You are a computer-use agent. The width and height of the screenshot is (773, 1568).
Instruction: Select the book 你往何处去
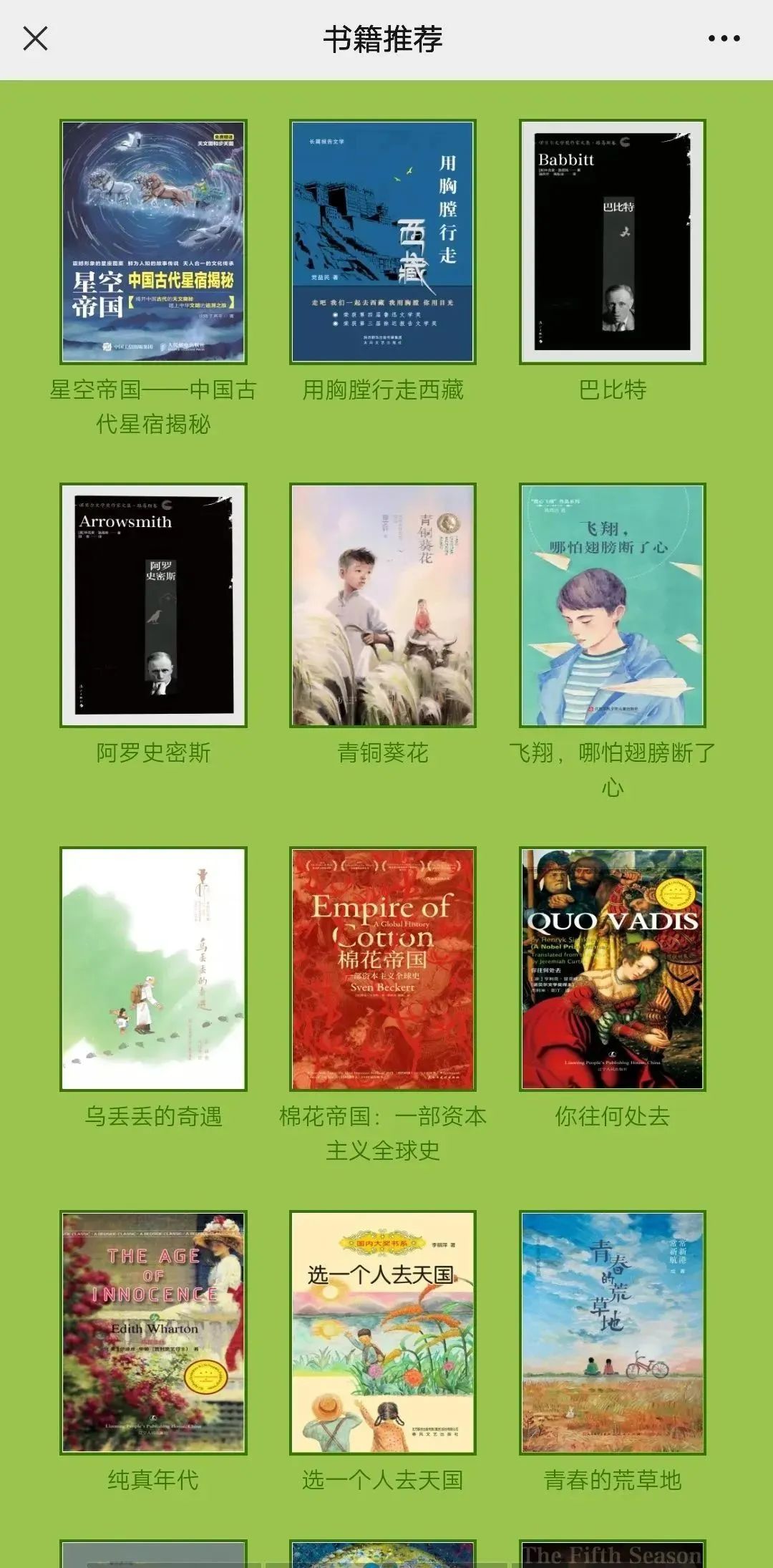[x=612, y=969]
